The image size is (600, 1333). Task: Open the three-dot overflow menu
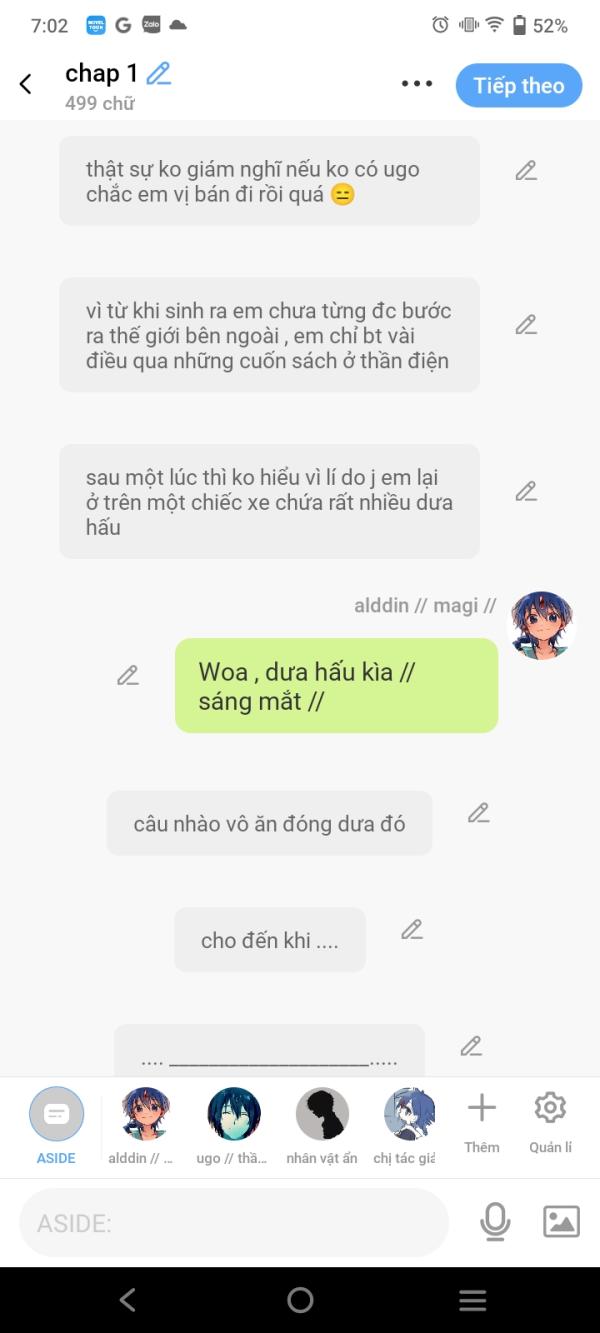pyautogui.click(x=417, y=84)
